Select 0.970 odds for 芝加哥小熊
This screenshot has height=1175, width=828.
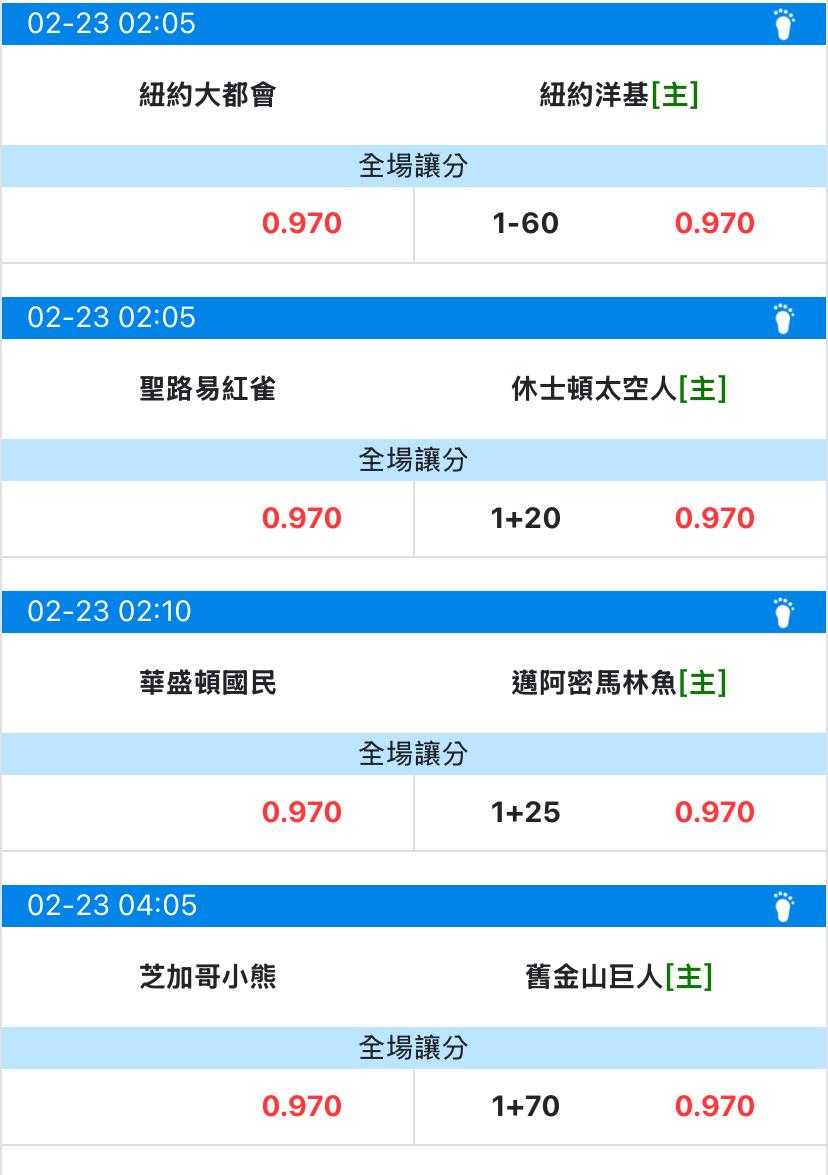pyautogui.click(x=208, y=1106)
